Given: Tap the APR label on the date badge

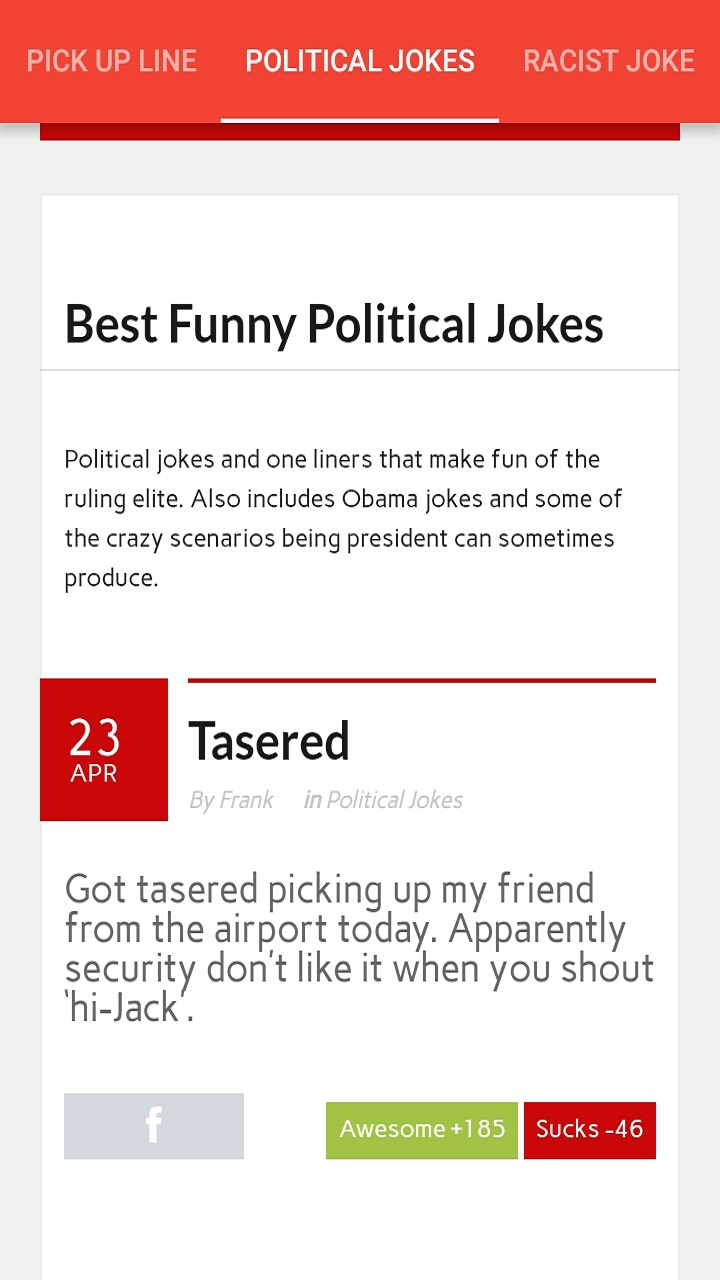Looking at the screenshot, I should (92, 773).
